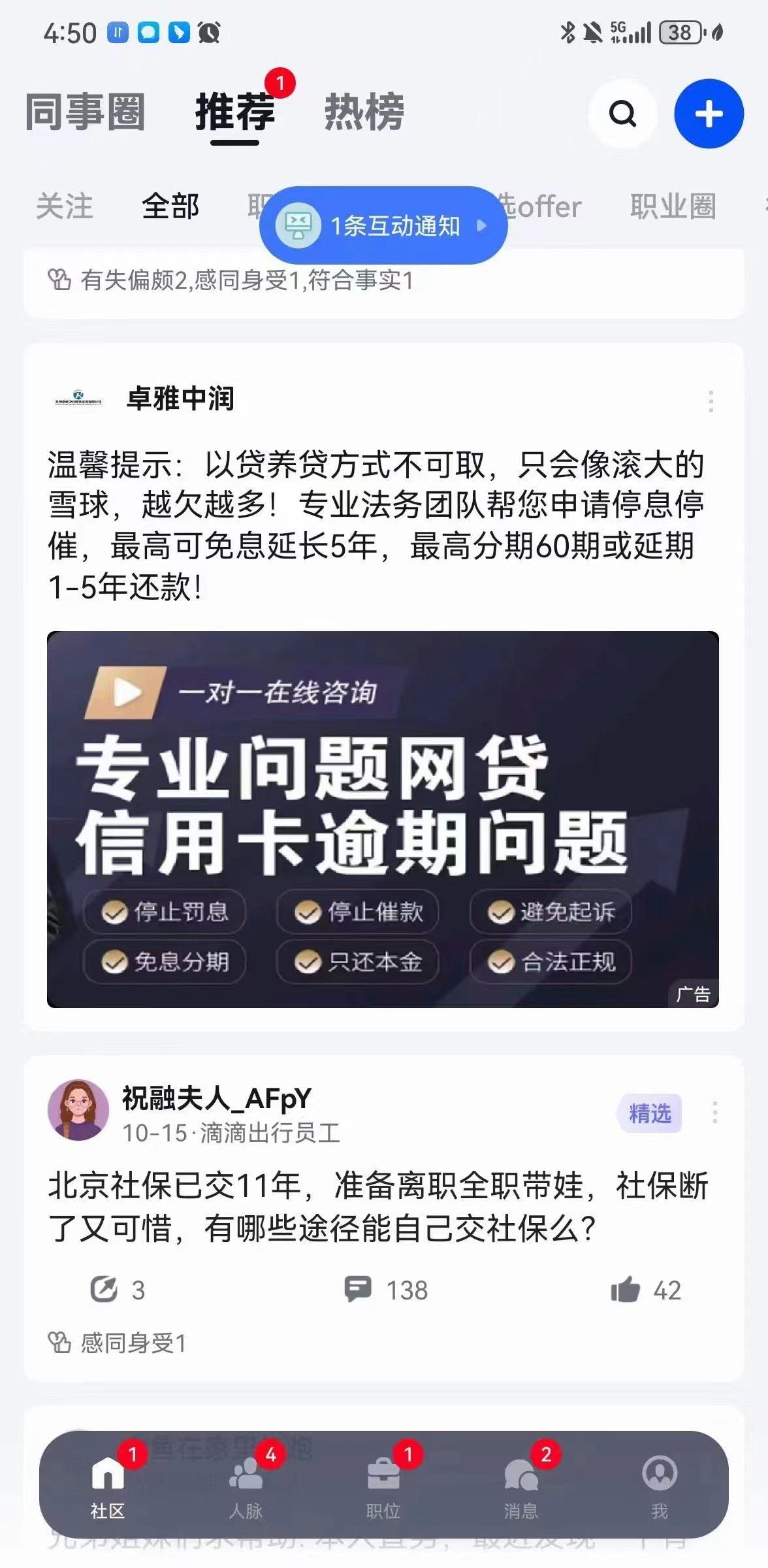Screen dimensions: 768x1568
Task: Select the 全部 filter tab
Action: 170,206
